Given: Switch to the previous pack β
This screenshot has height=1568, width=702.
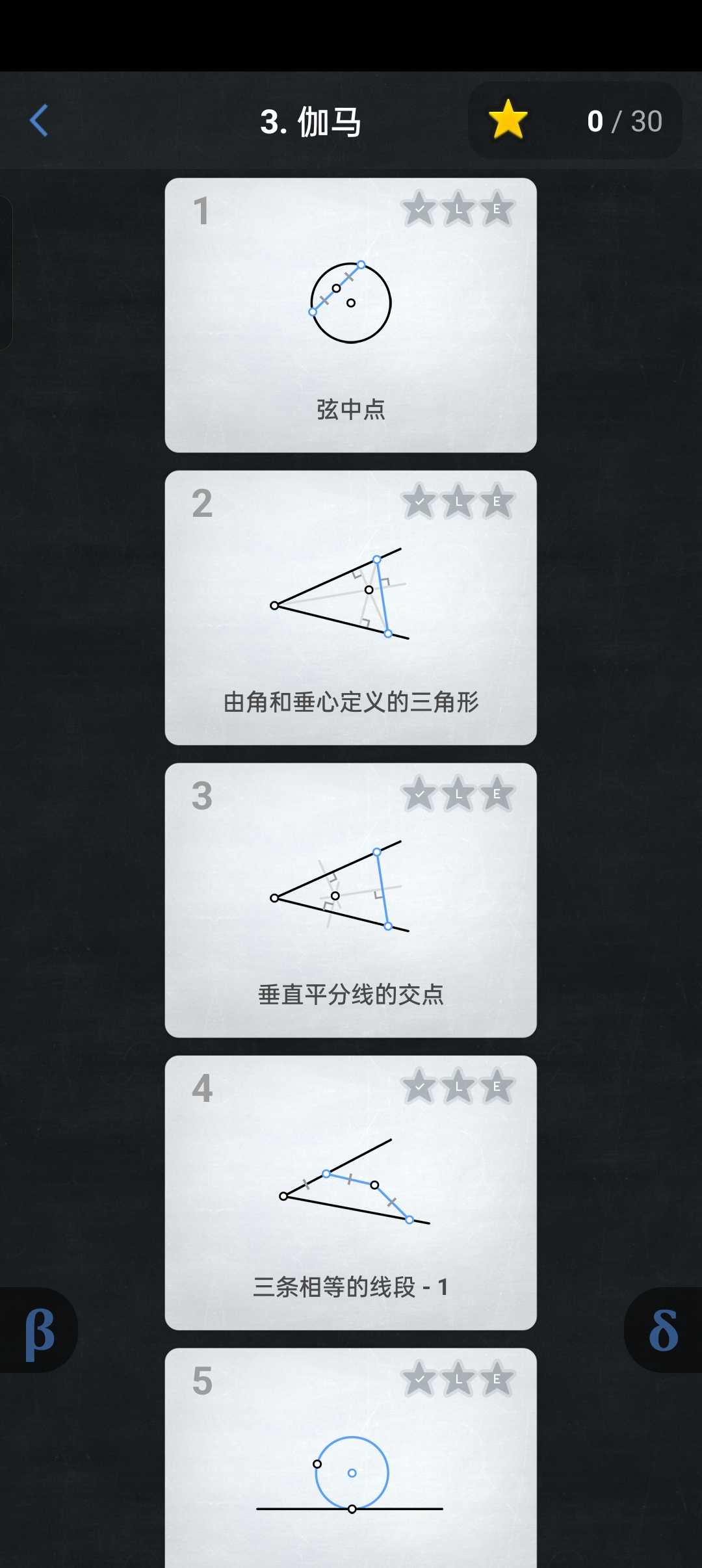Looking at the screenshot, I should tap(38, 1330).
